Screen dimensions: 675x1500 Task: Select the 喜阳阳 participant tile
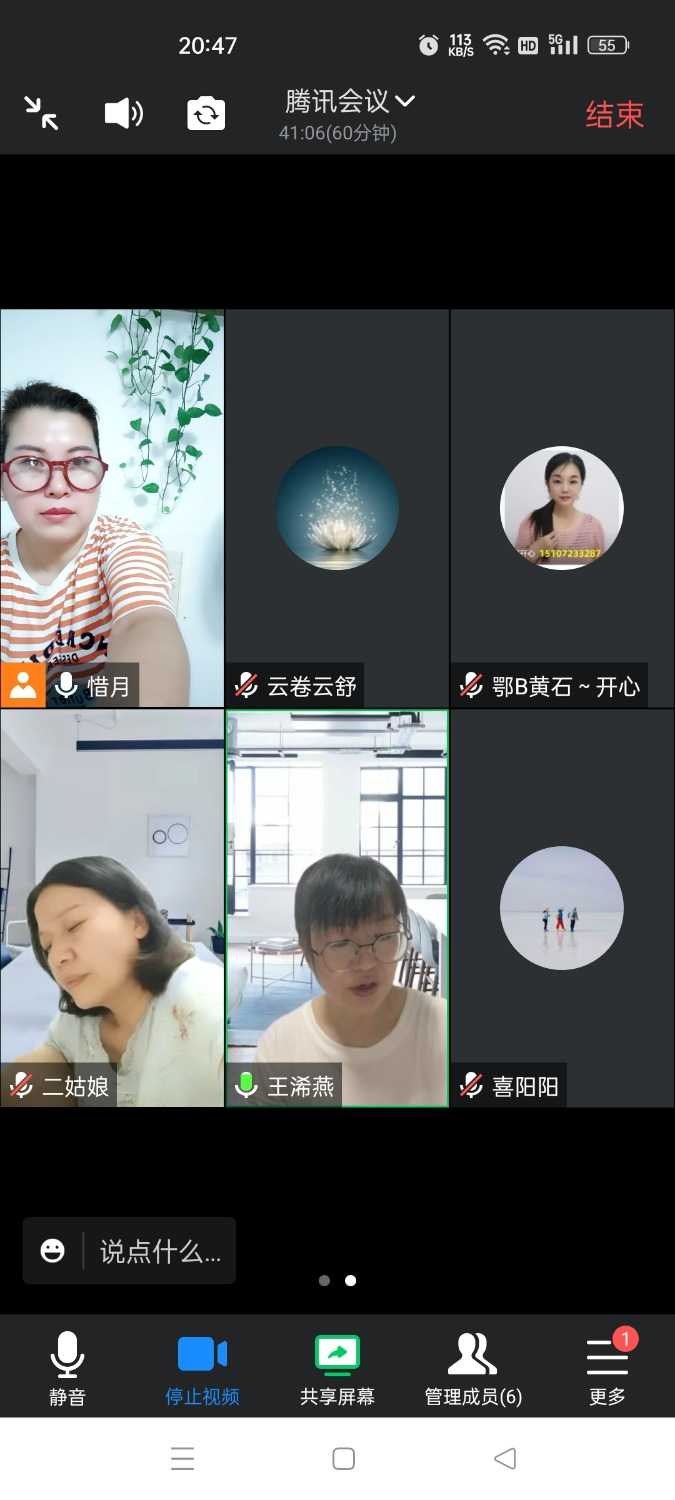click(x=562, y=907)
